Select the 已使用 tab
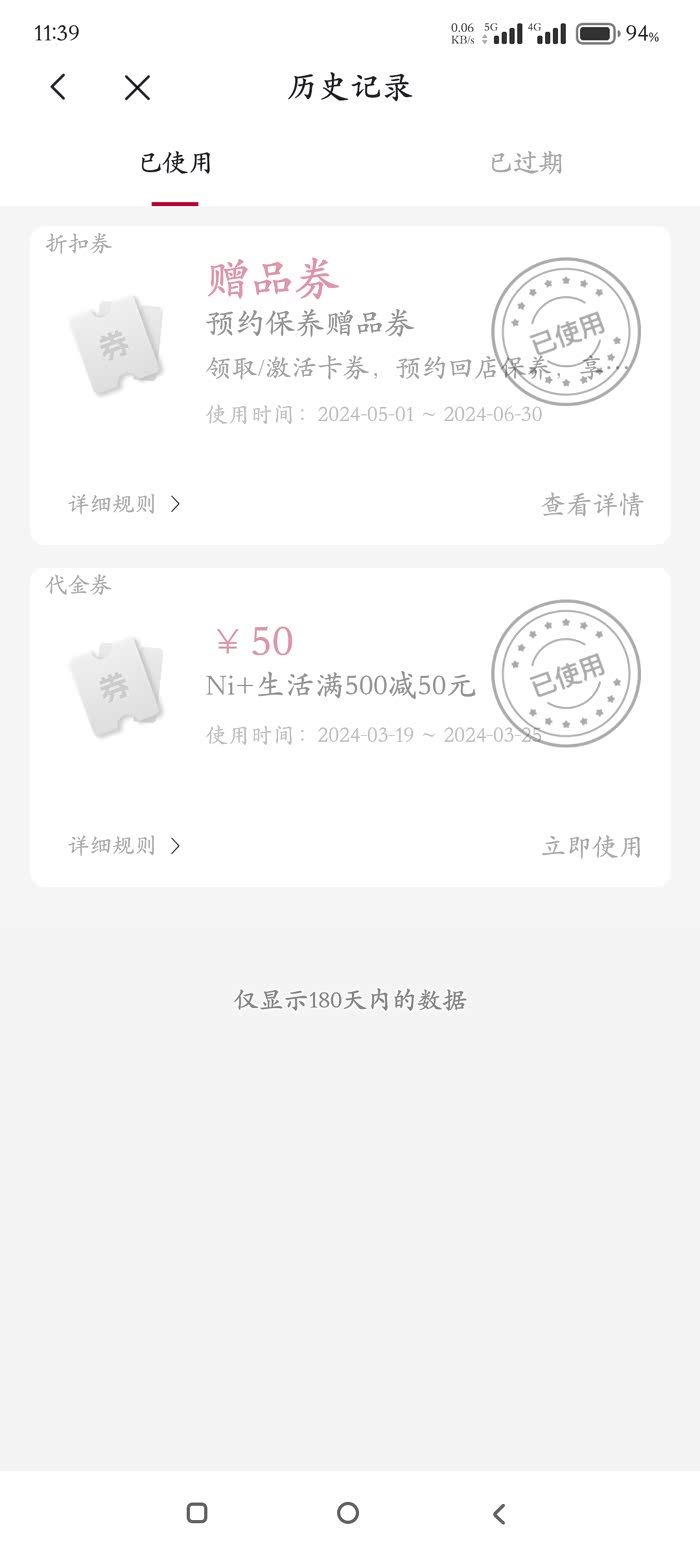700x1555 pixels. (x=175, y=163)
